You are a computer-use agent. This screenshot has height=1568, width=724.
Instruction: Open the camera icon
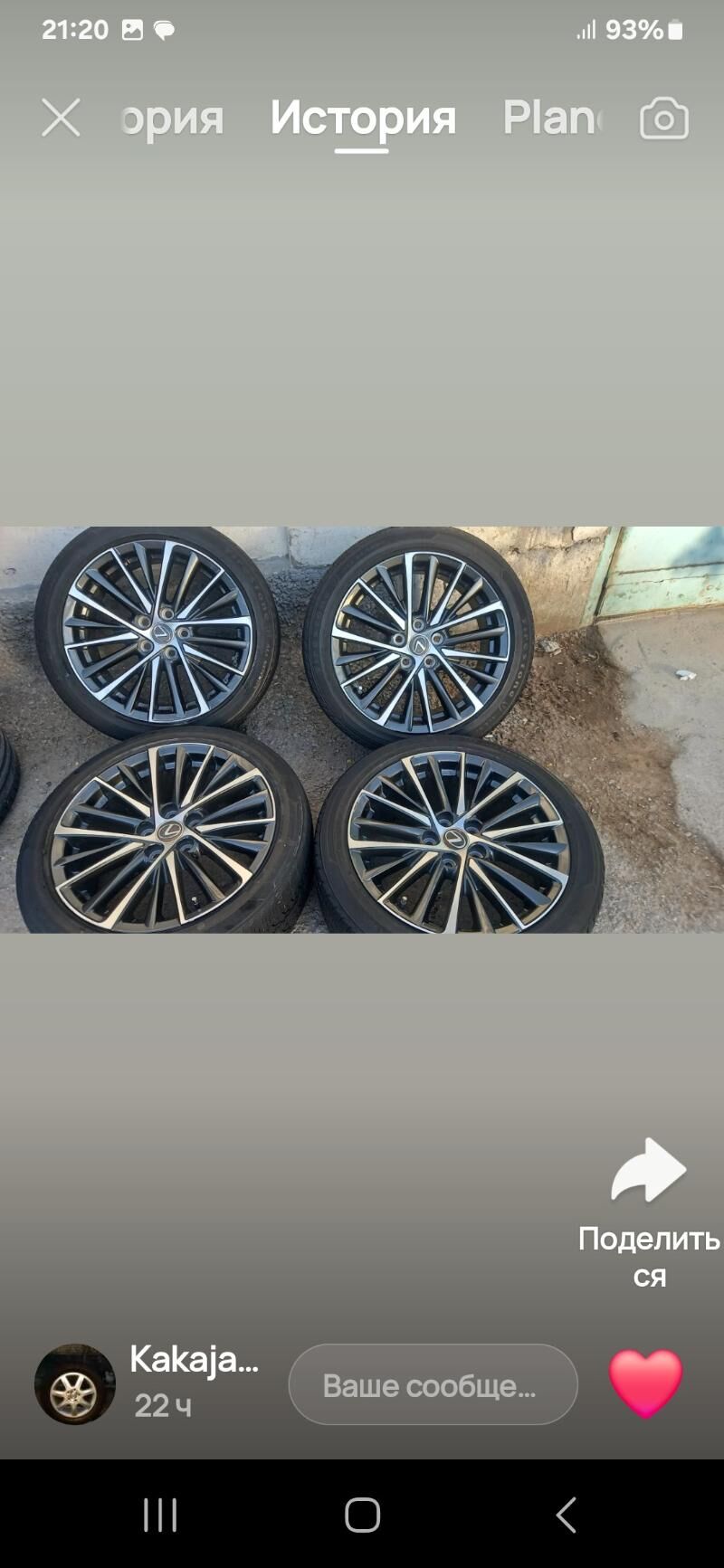point(664,119)
